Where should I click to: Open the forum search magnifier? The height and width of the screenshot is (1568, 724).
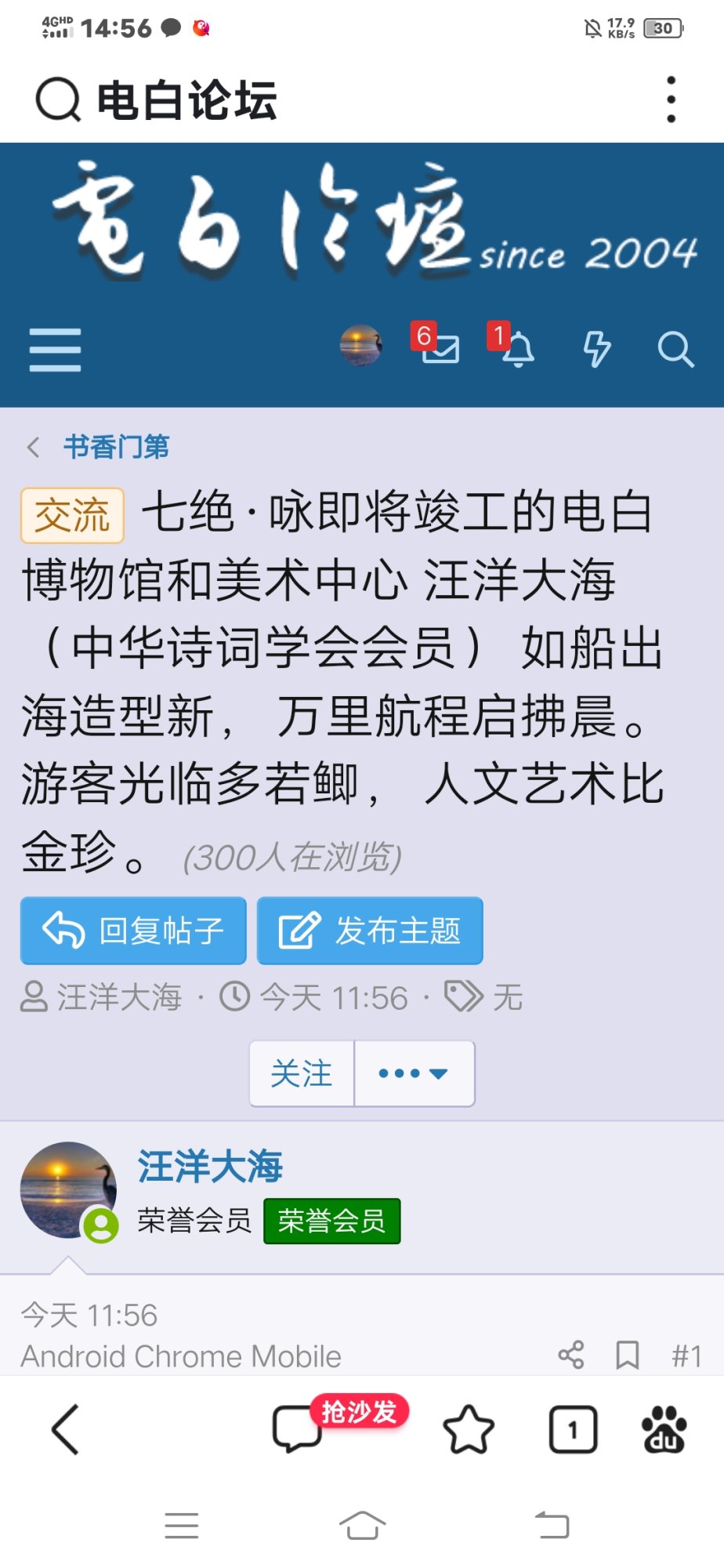675,349
